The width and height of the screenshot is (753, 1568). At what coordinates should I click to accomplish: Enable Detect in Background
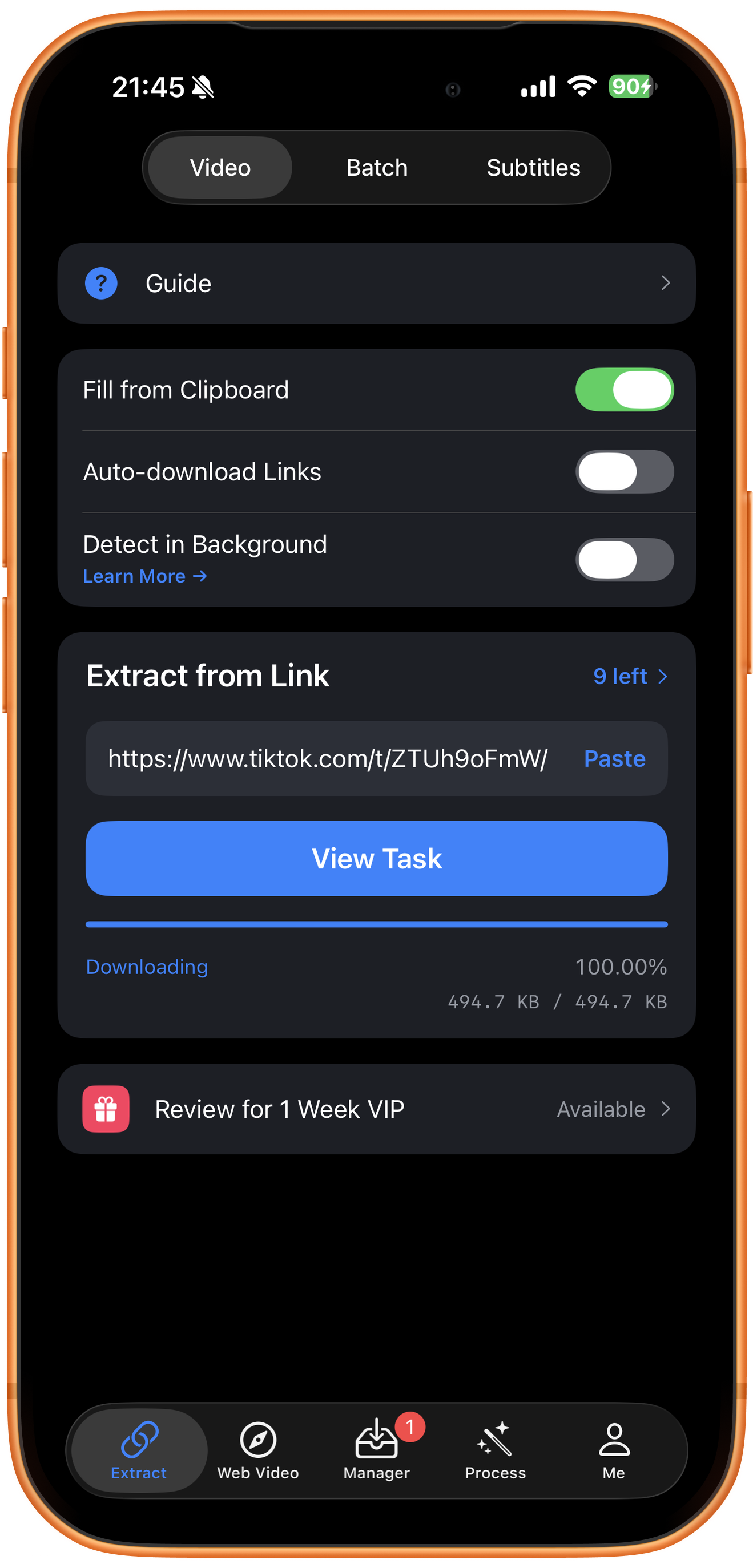pos(624,559)
